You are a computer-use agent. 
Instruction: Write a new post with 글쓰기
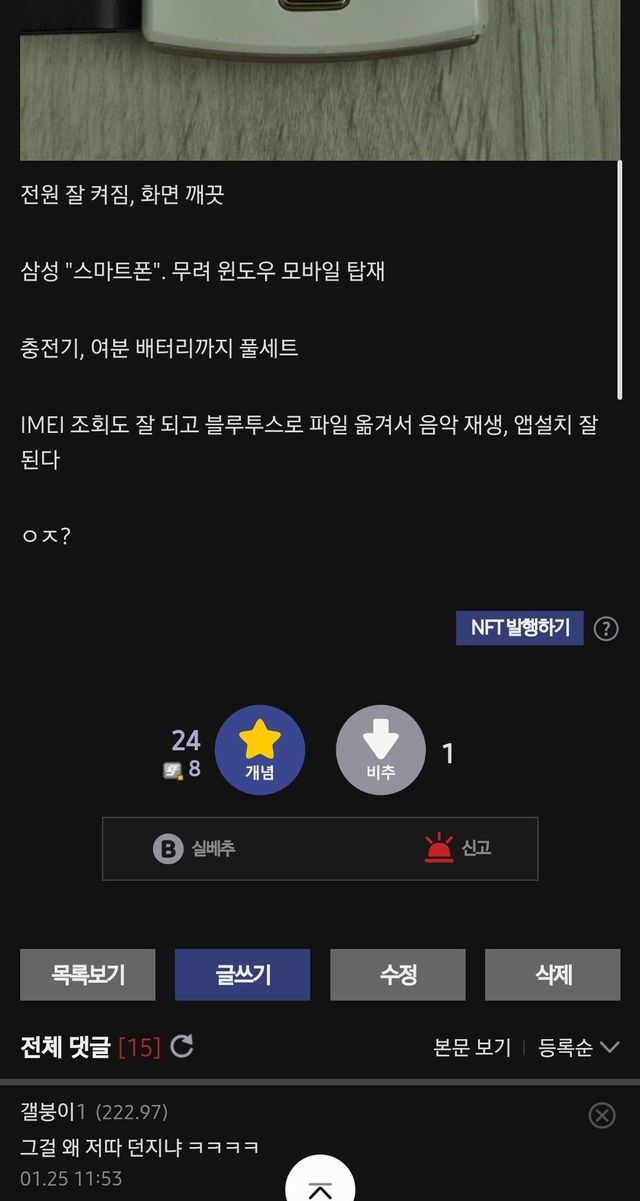(243, 975)
